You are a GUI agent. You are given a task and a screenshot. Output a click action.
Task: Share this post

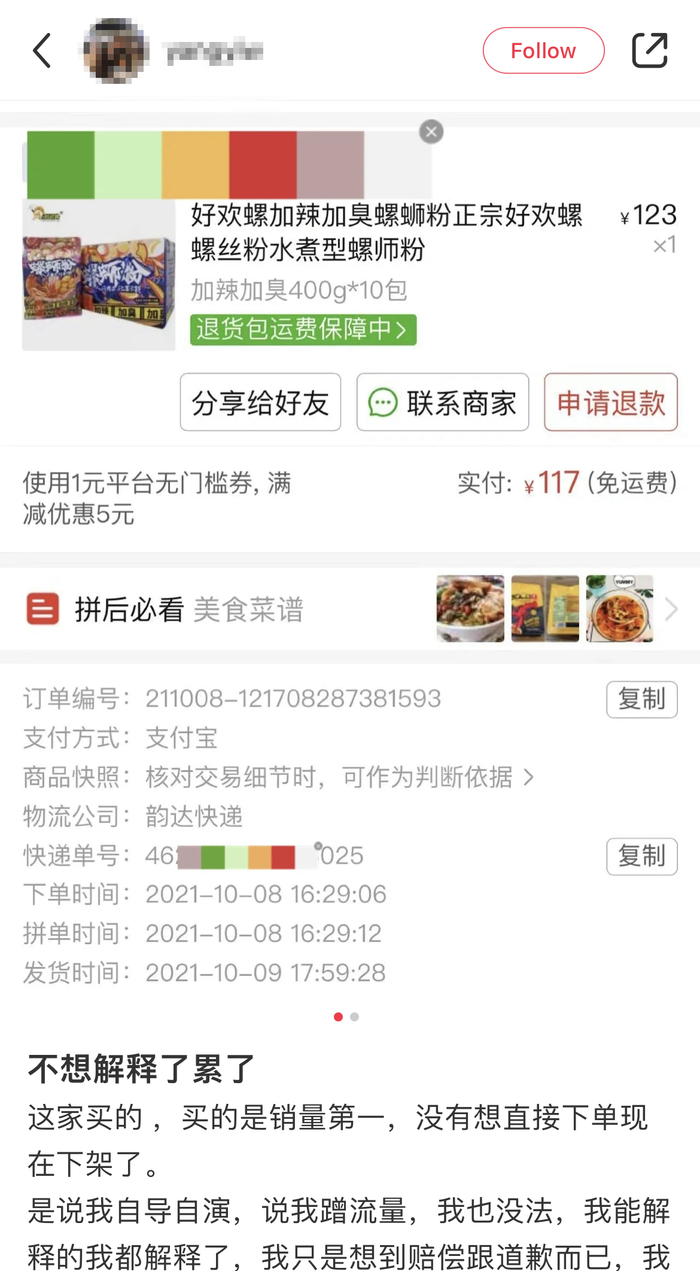tap(649, 51)
